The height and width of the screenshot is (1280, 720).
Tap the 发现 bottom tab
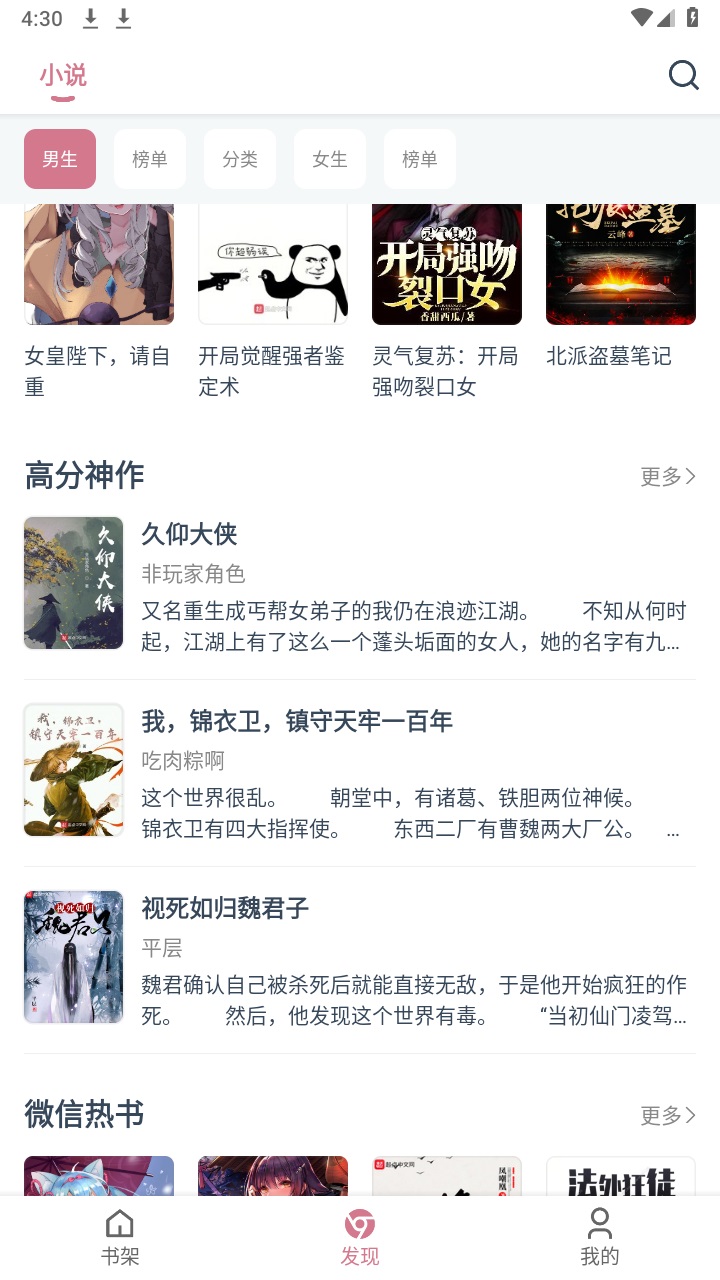pyautogui.click(x=360, y=1237)
